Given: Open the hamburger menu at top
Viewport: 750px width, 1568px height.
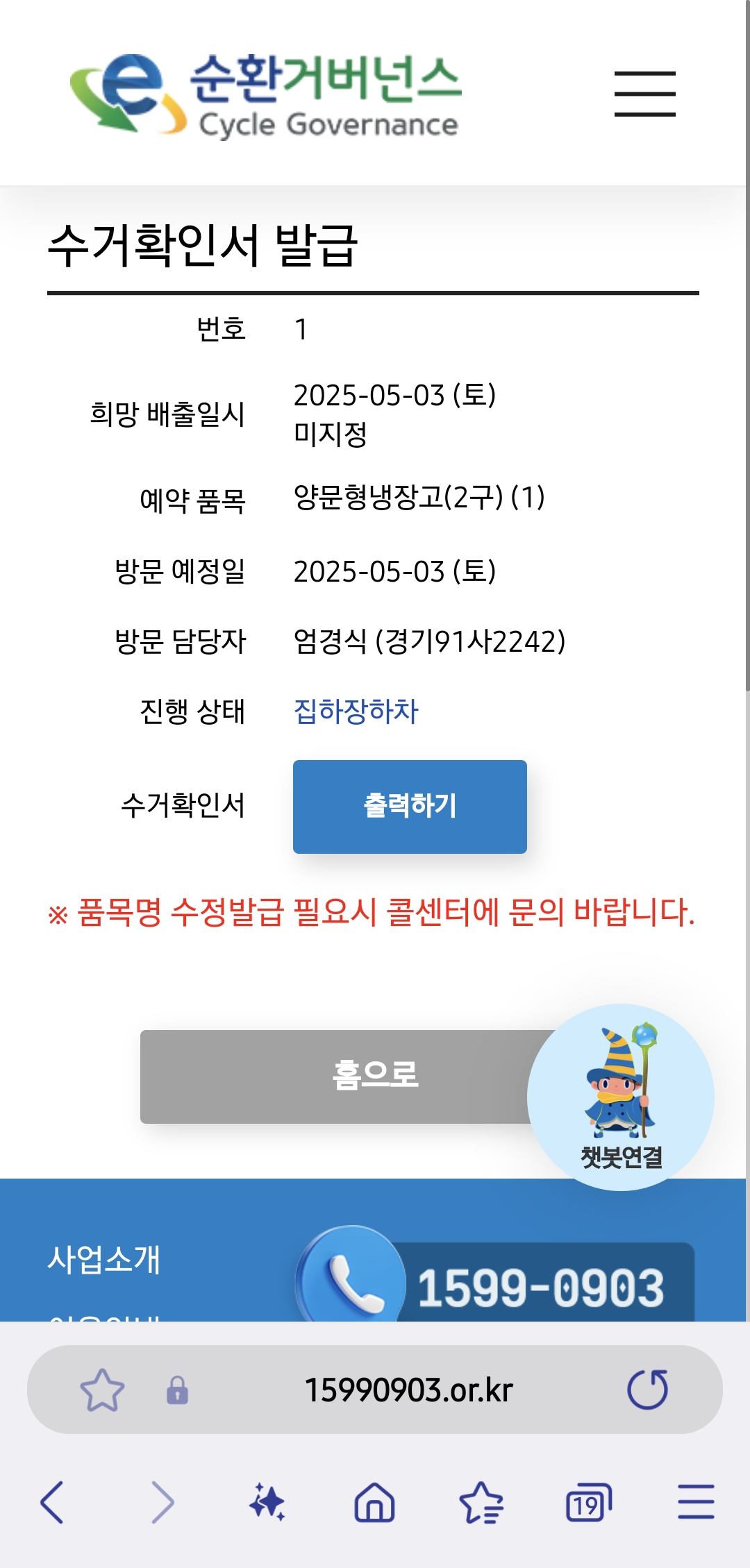Looking at the screenshot, I should click(644, 94).
